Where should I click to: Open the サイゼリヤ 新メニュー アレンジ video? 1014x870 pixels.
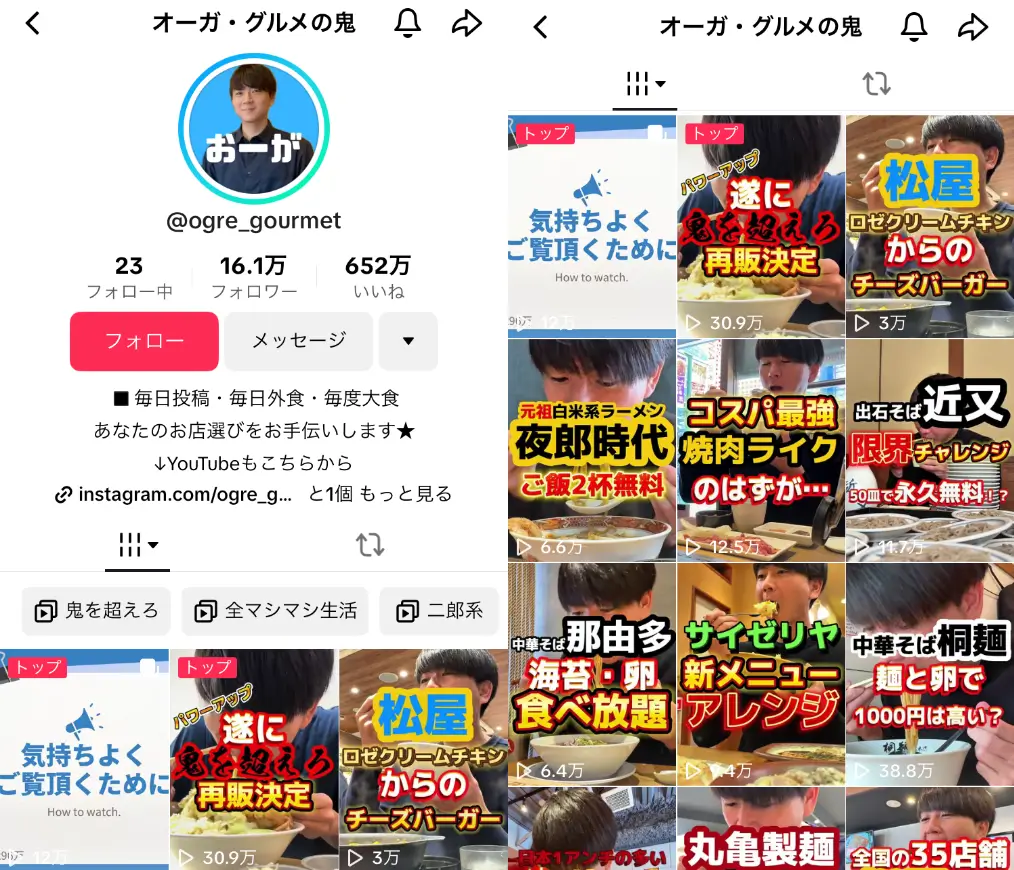coord(760,674)
